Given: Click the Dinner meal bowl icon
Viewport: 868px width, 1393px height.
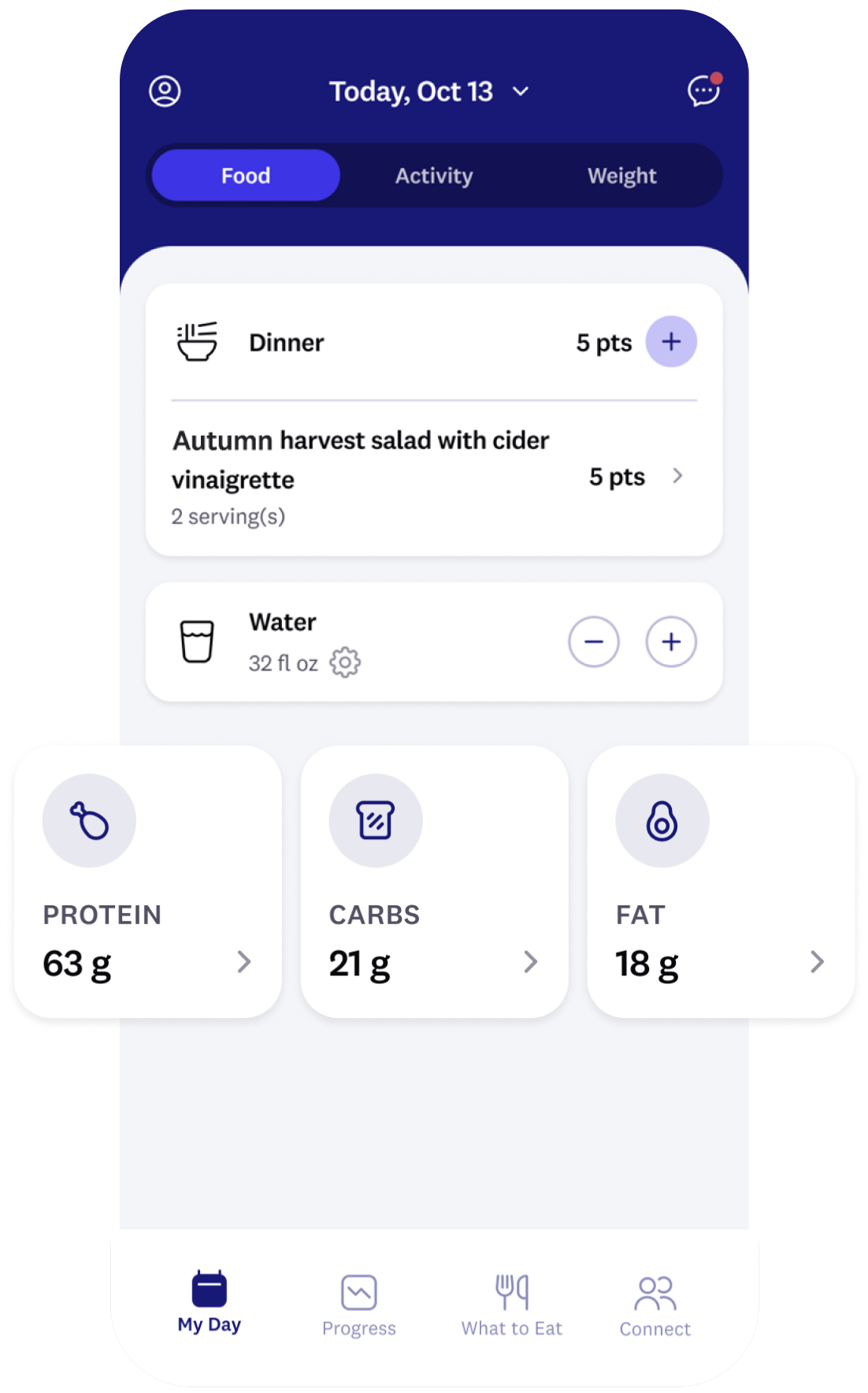Looking at the screenshot, I should click(x=195, y=341).
